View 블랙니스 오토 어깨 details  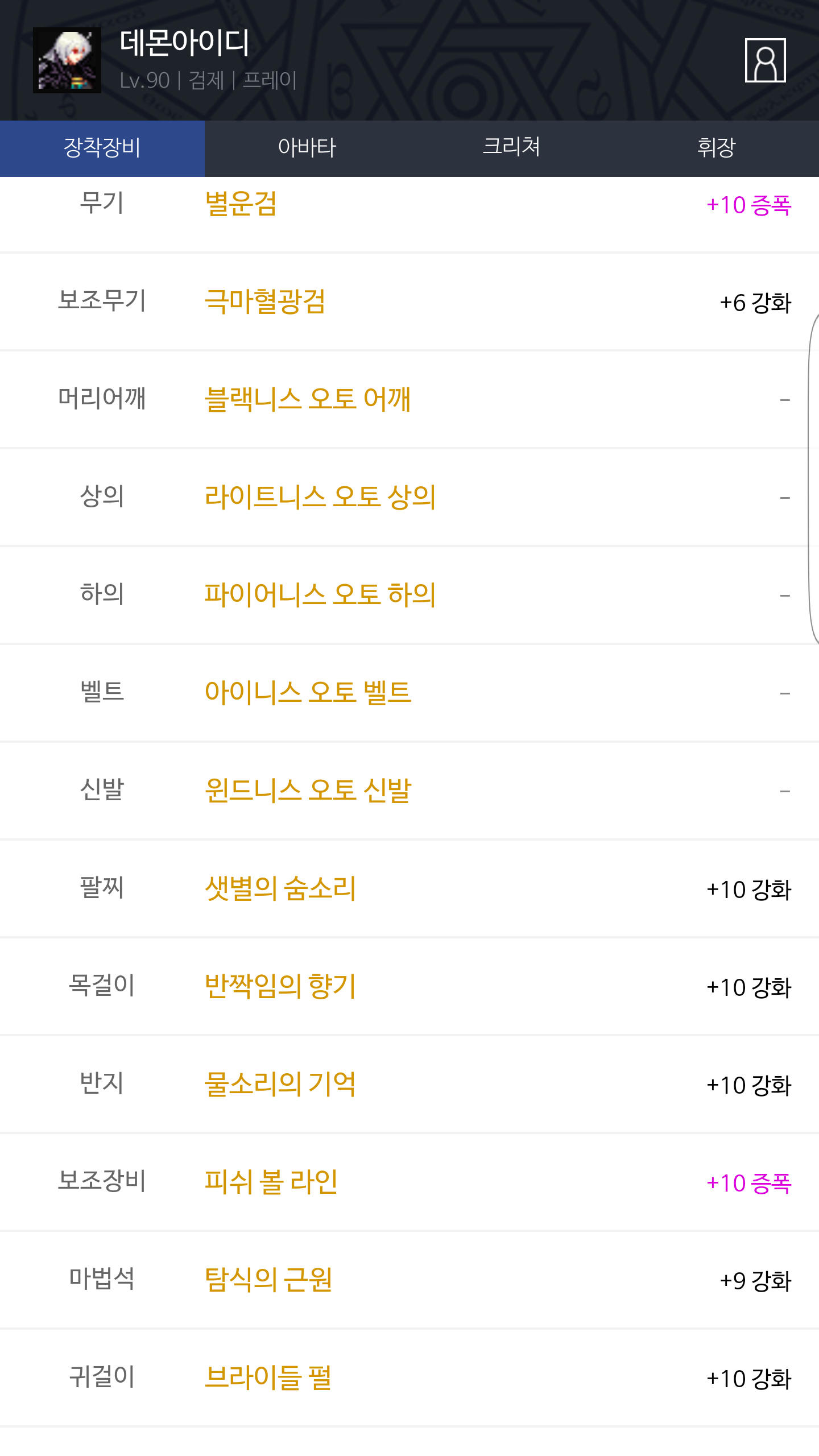point(308,399)
